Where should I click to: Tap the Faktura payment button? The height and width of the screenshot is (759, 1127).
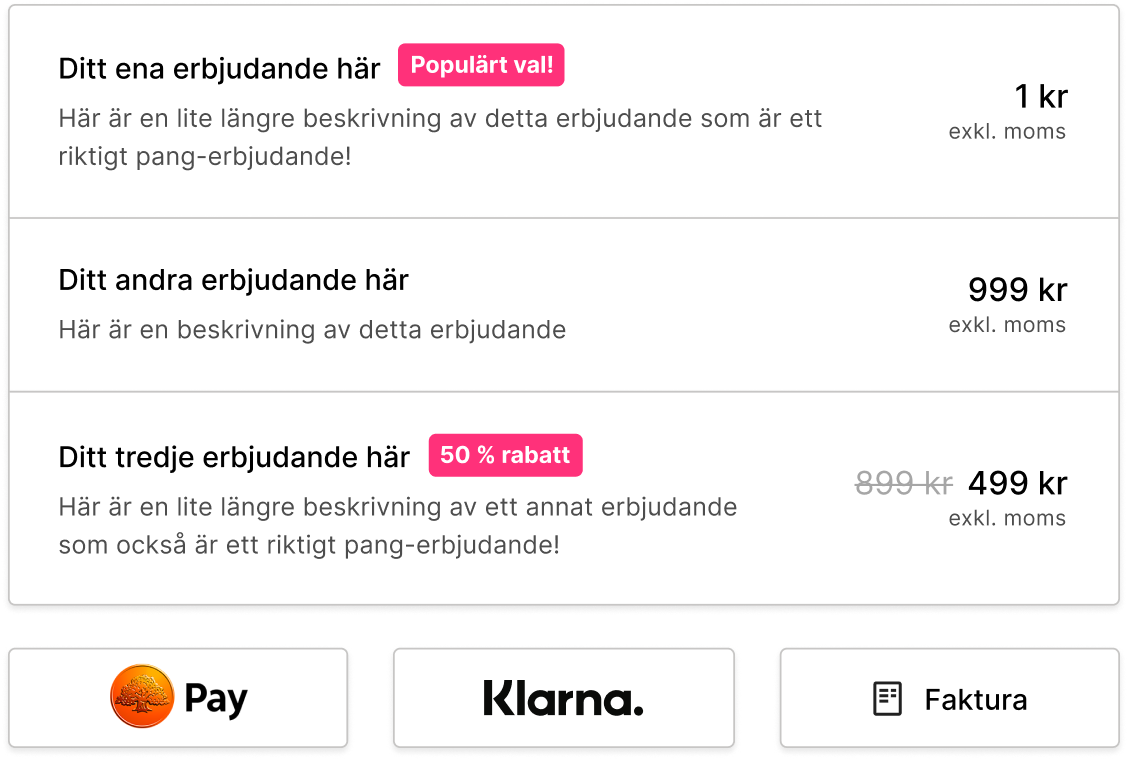949,698
